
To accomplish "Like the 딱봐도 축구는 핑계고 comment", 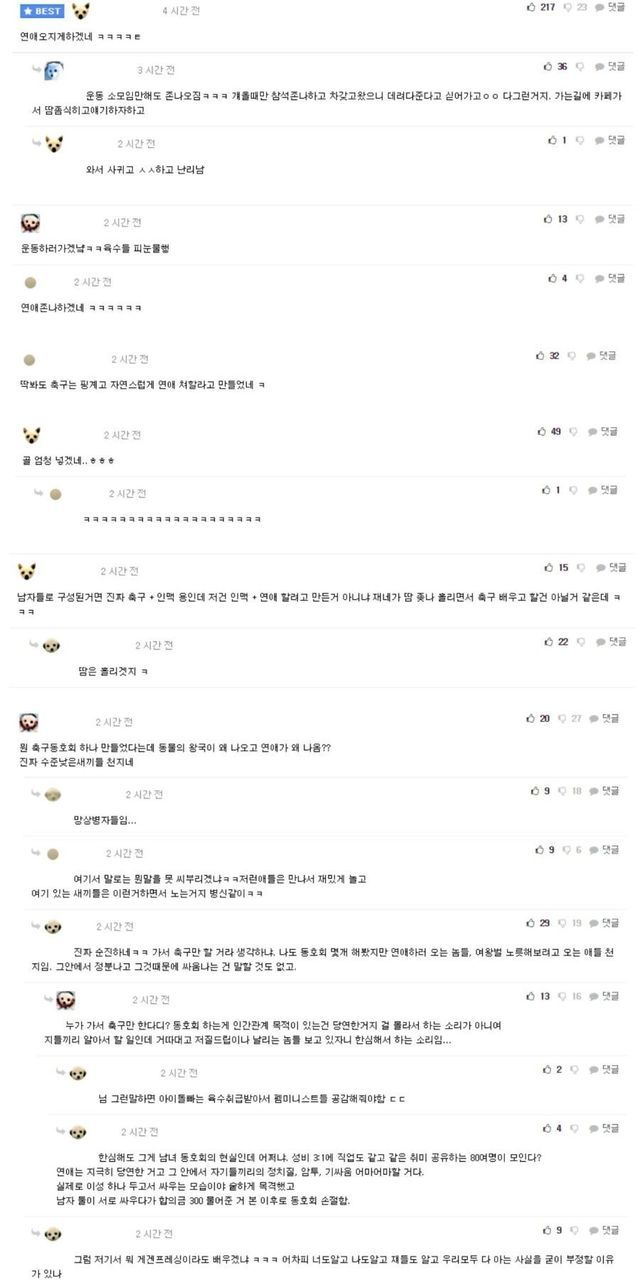I will (547, 355).
